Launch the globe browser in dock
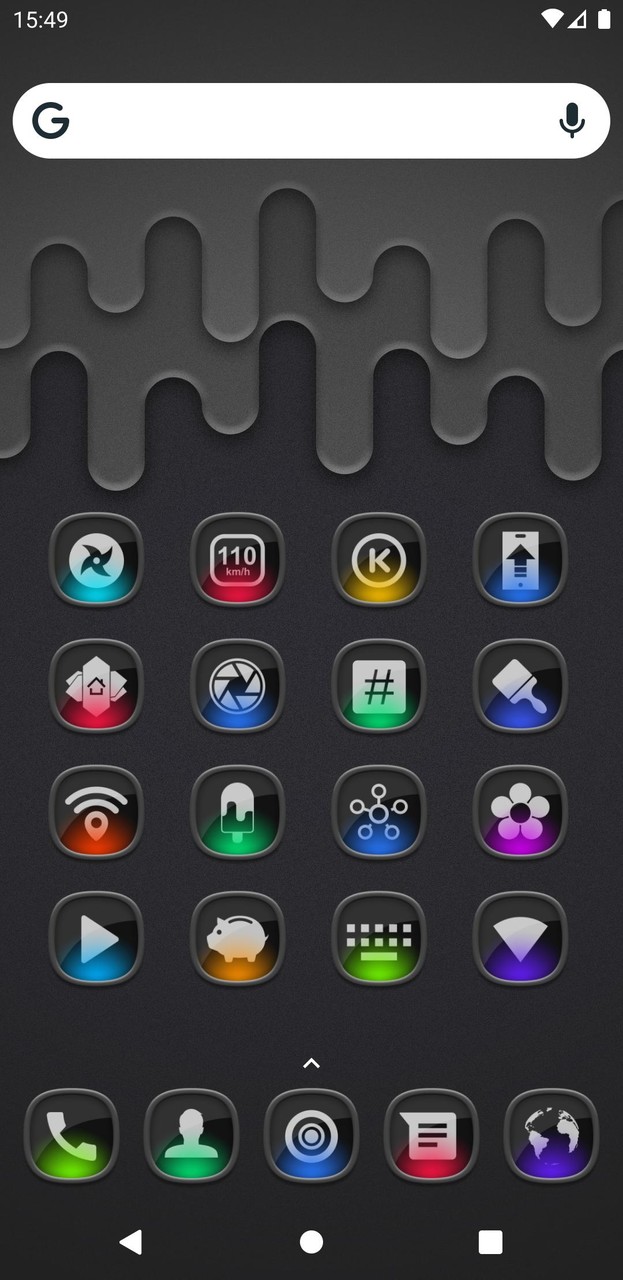Viewport: 623px width, 1280px height. 551,1135
